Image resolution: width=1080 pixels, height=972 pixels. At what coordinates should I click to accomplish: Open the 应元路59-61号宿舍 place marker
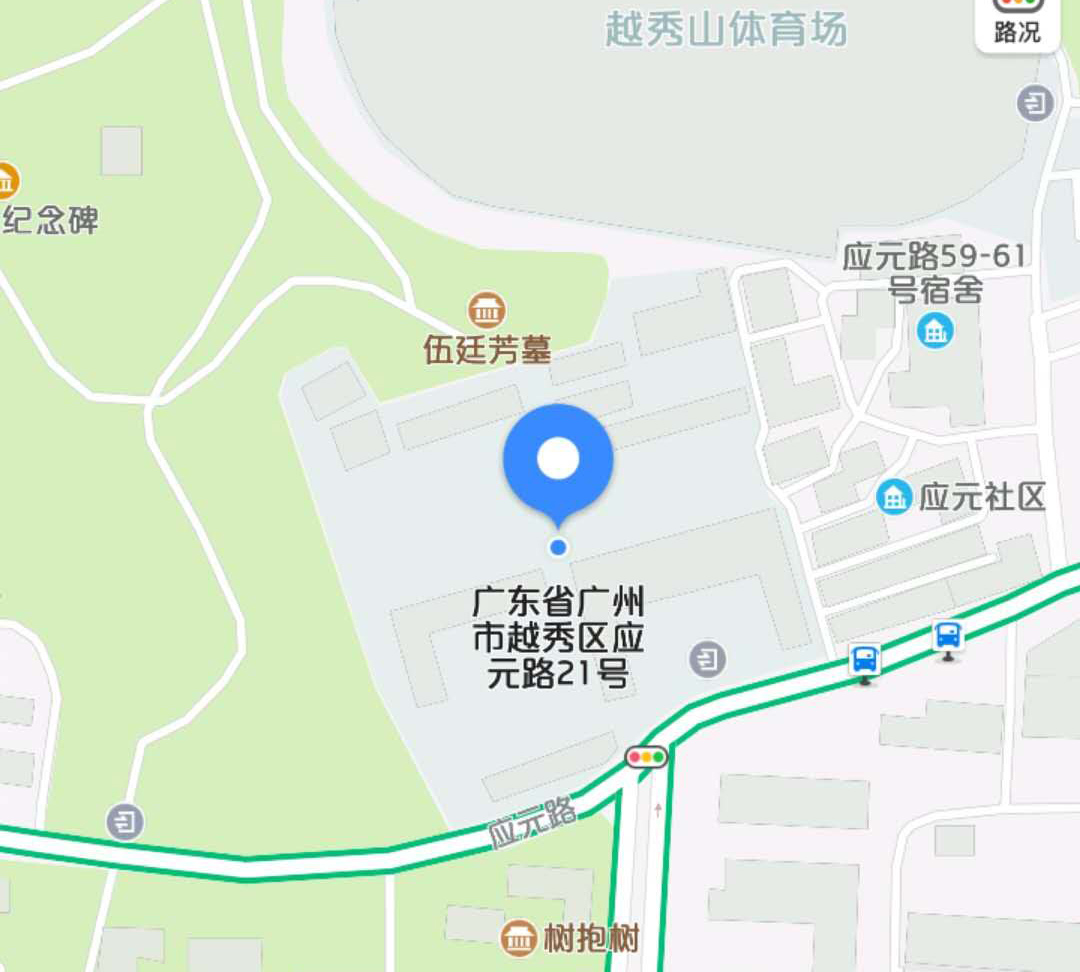point(936,330)
